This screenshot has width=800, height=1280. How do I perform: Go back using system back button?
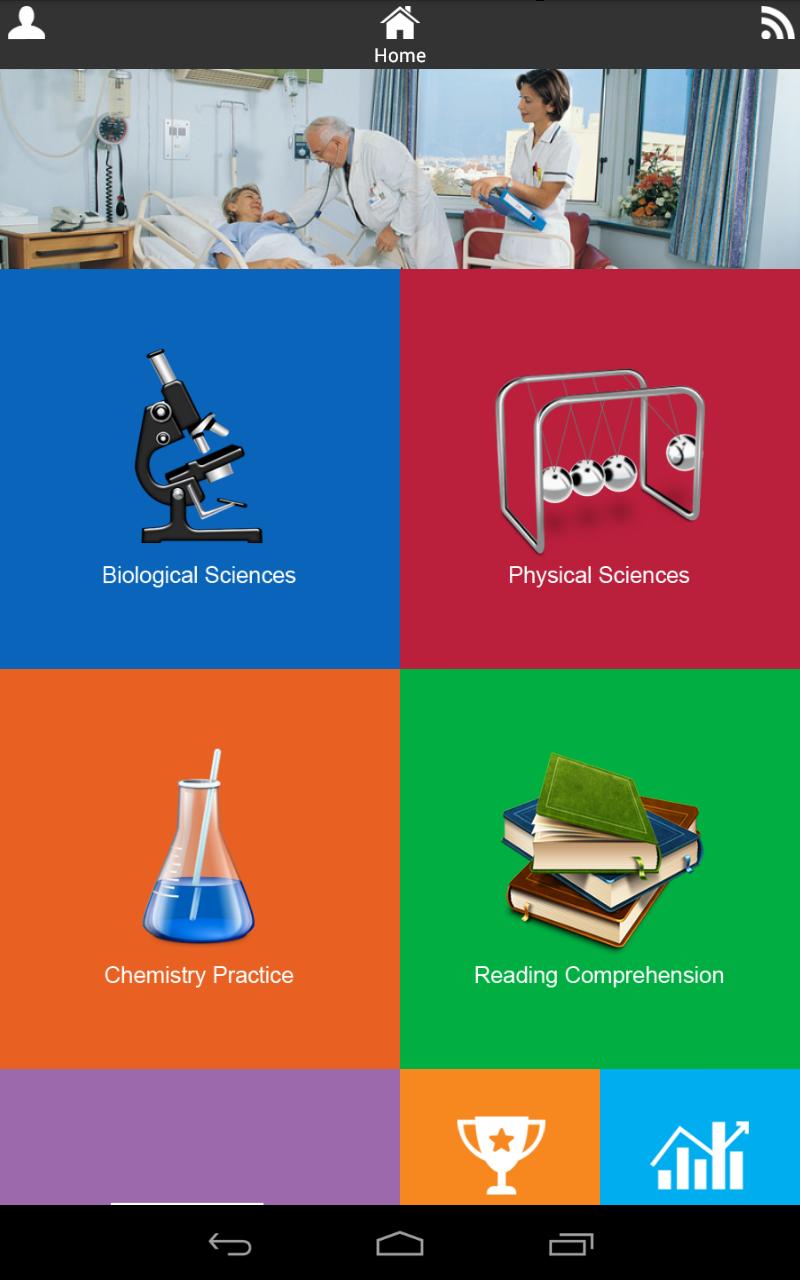229,1244
